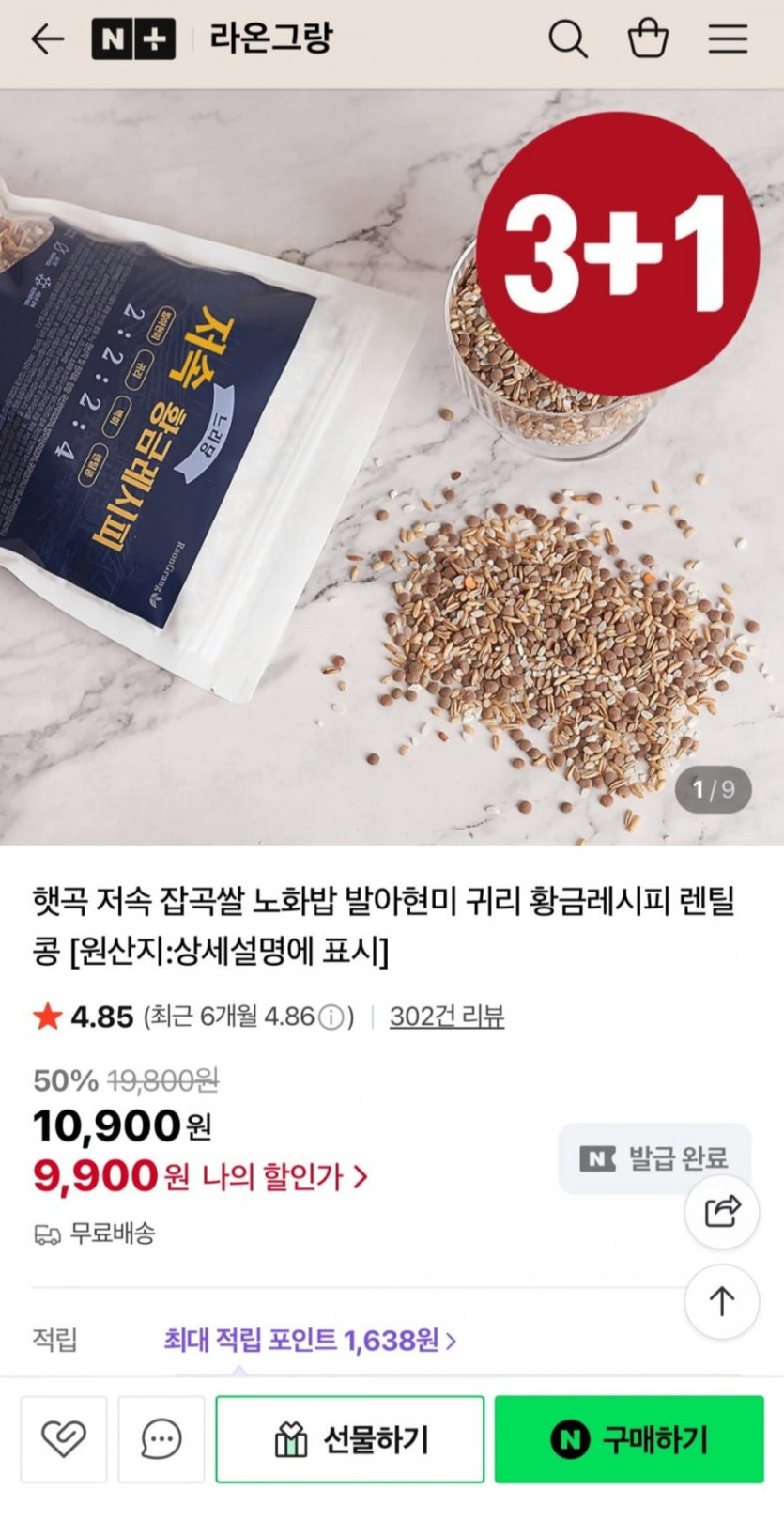Image resolution: width=784 pixels, height=1521 pixels.
Task: Open the 302건 리뷰 link
Action: pos(447,1017)
